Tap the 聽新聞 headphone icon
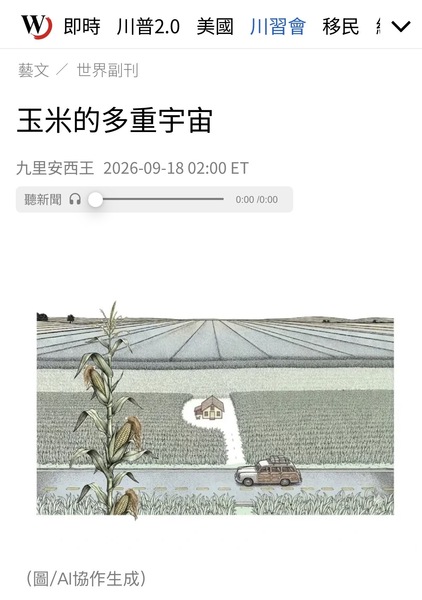 point(75,199)
